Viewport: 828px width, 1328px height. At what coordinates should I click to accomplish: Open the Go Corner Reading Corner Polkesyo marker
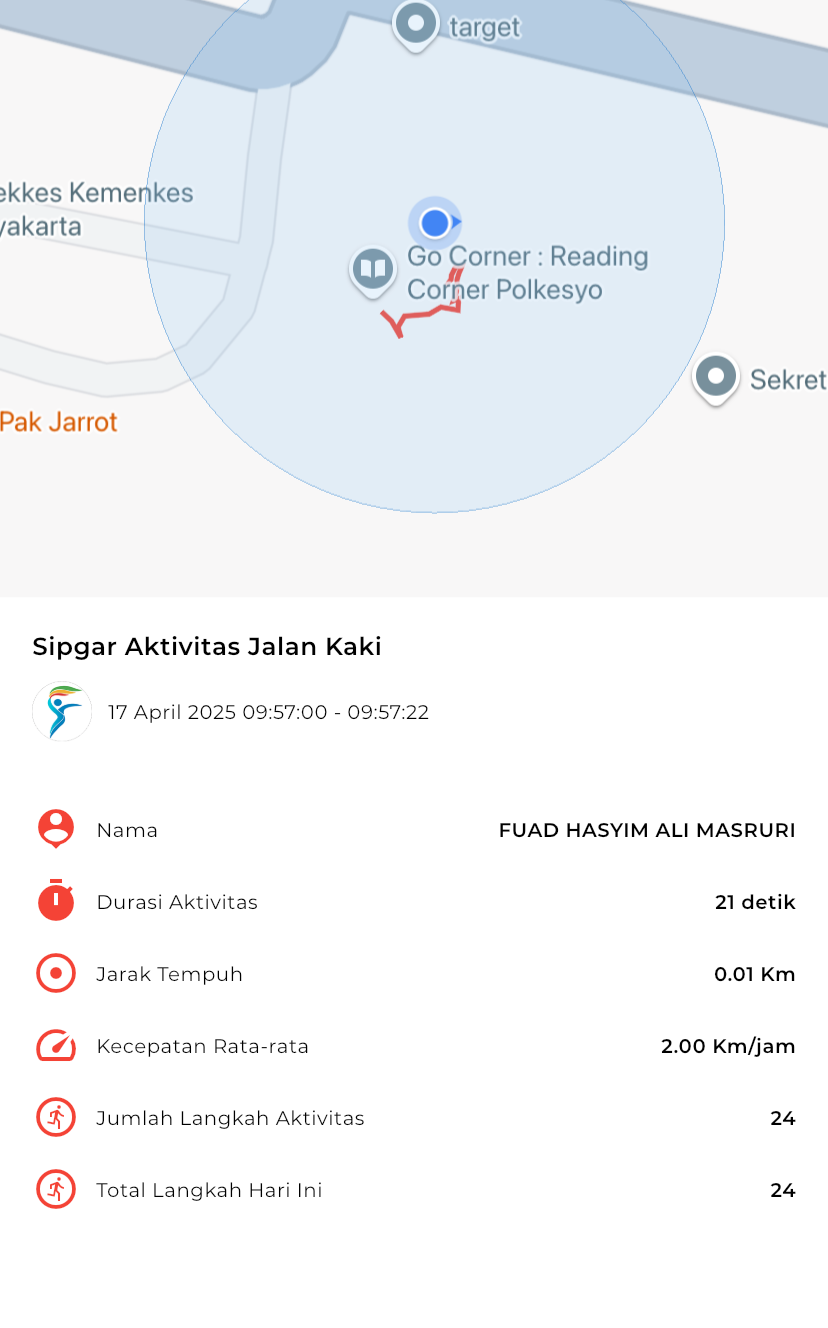(x=373, y=271)
